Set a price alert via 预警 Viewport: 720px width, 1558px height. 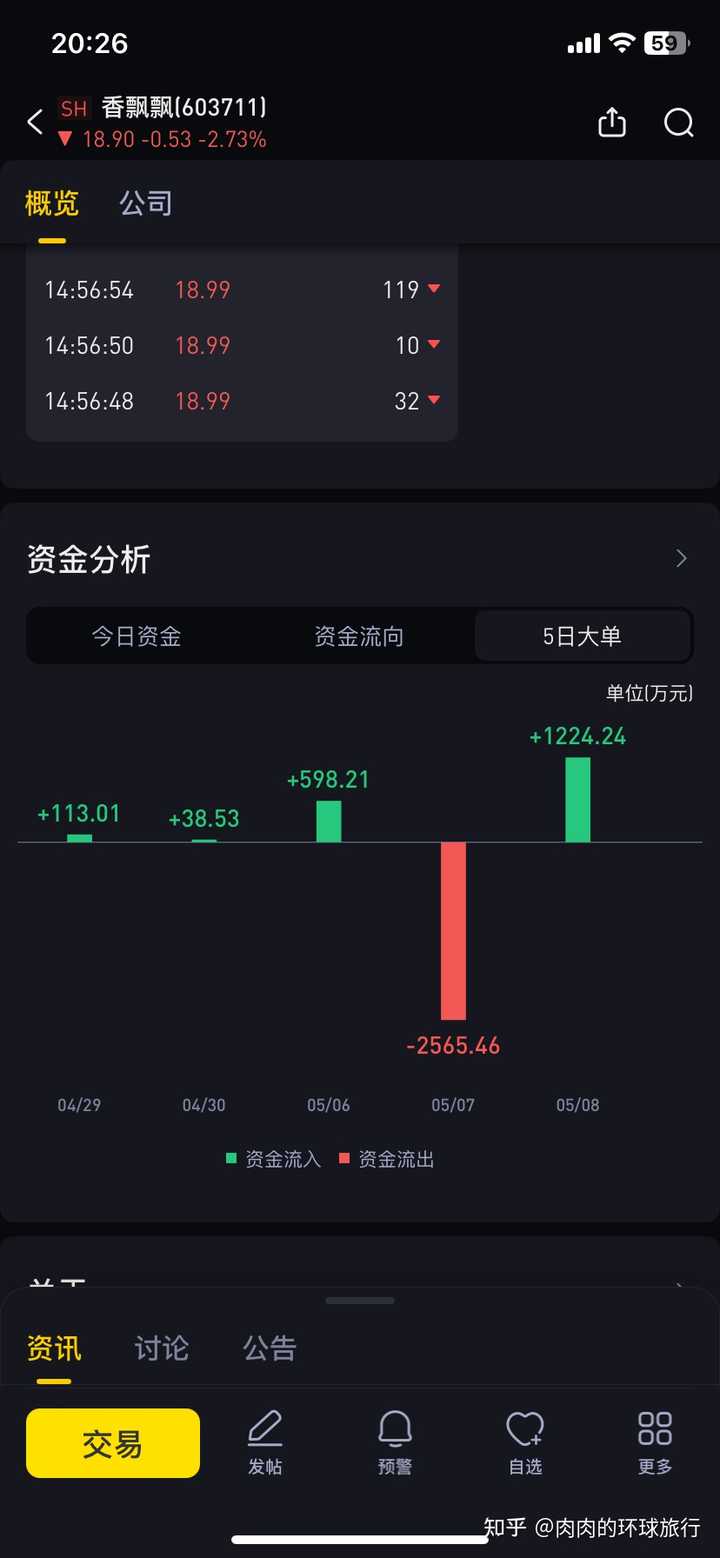click(x=395, y=1443)
